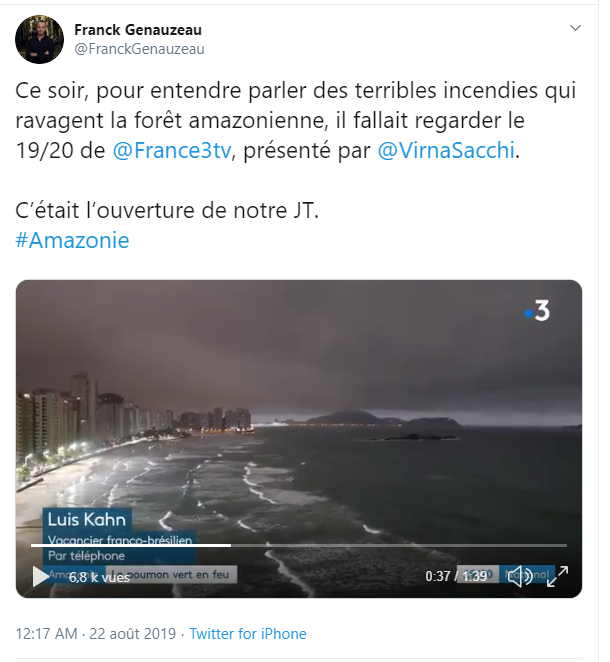Open the tweet options dropdown arrow
The width and height of the screenshot is (610, 662).
click(x=574, y=28)
